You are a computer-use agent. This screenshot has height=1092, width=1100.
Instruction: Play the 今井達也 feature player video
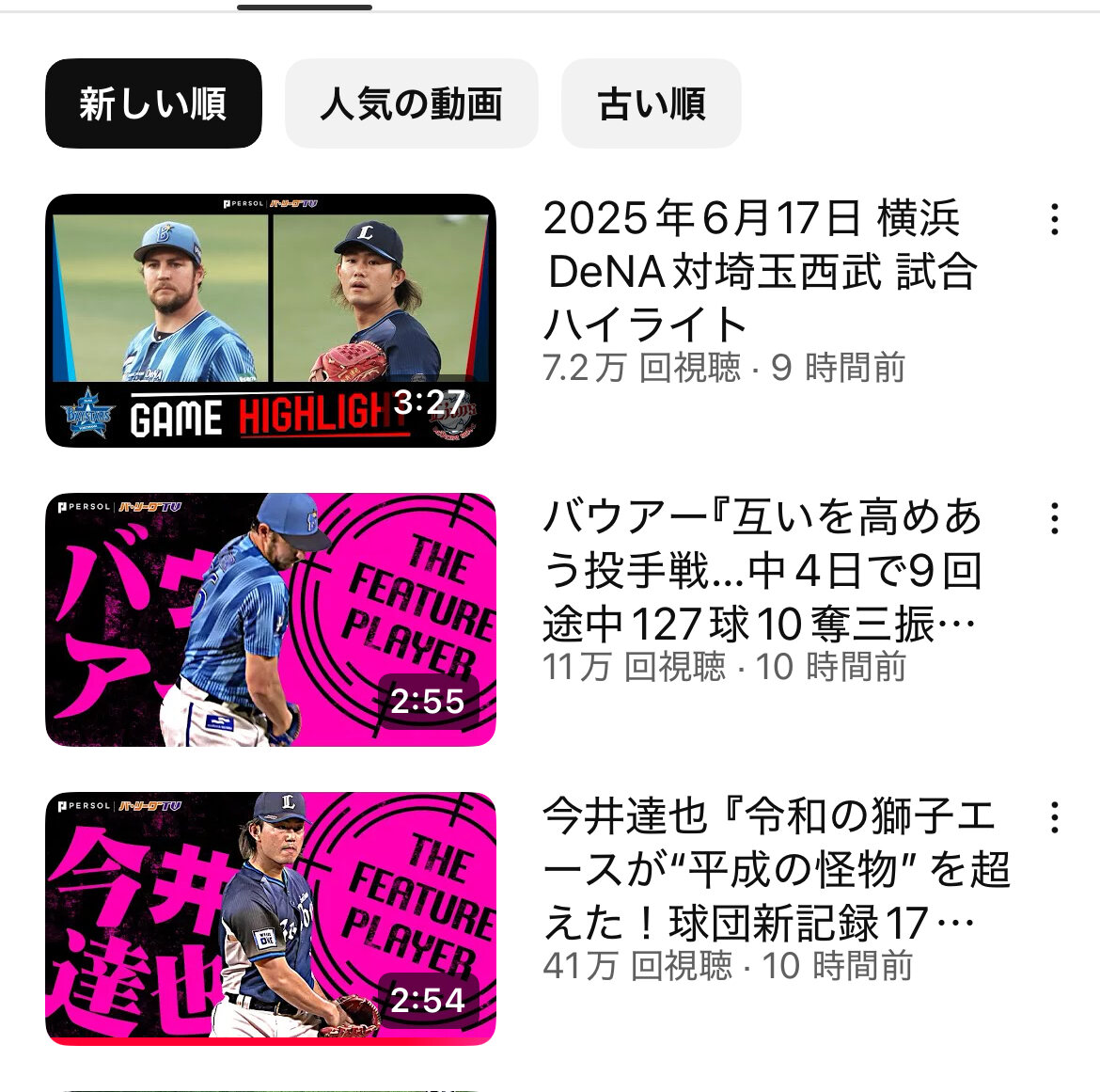click(x=271, y=919)
